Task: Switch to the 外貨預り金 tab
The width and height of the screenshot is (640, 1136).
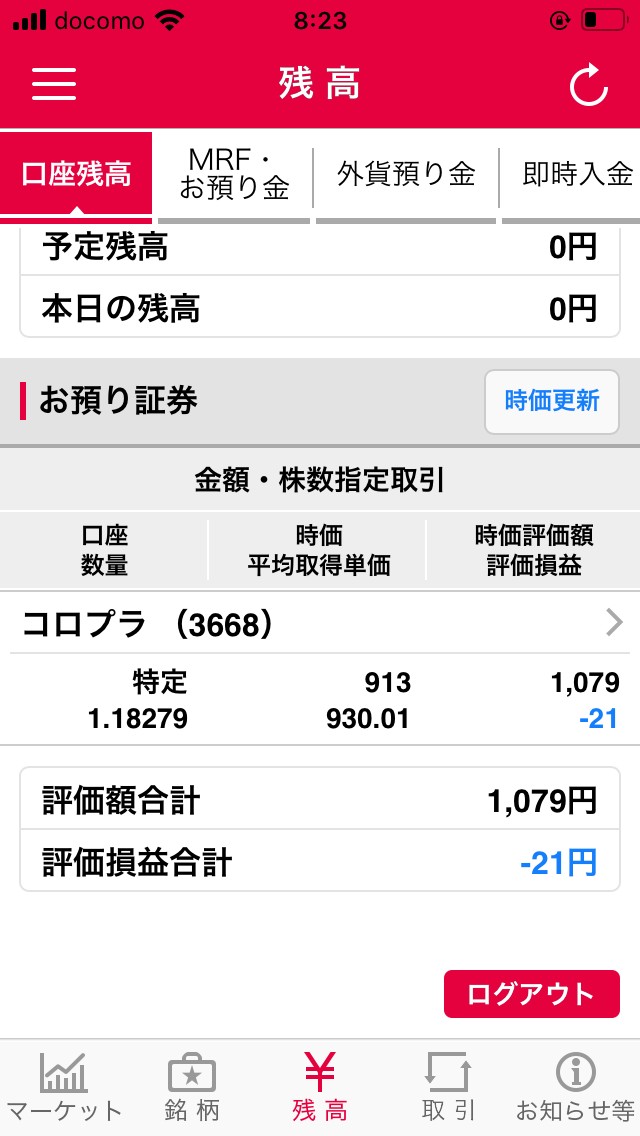Action: pyautogui.click(x=406, y=174)
